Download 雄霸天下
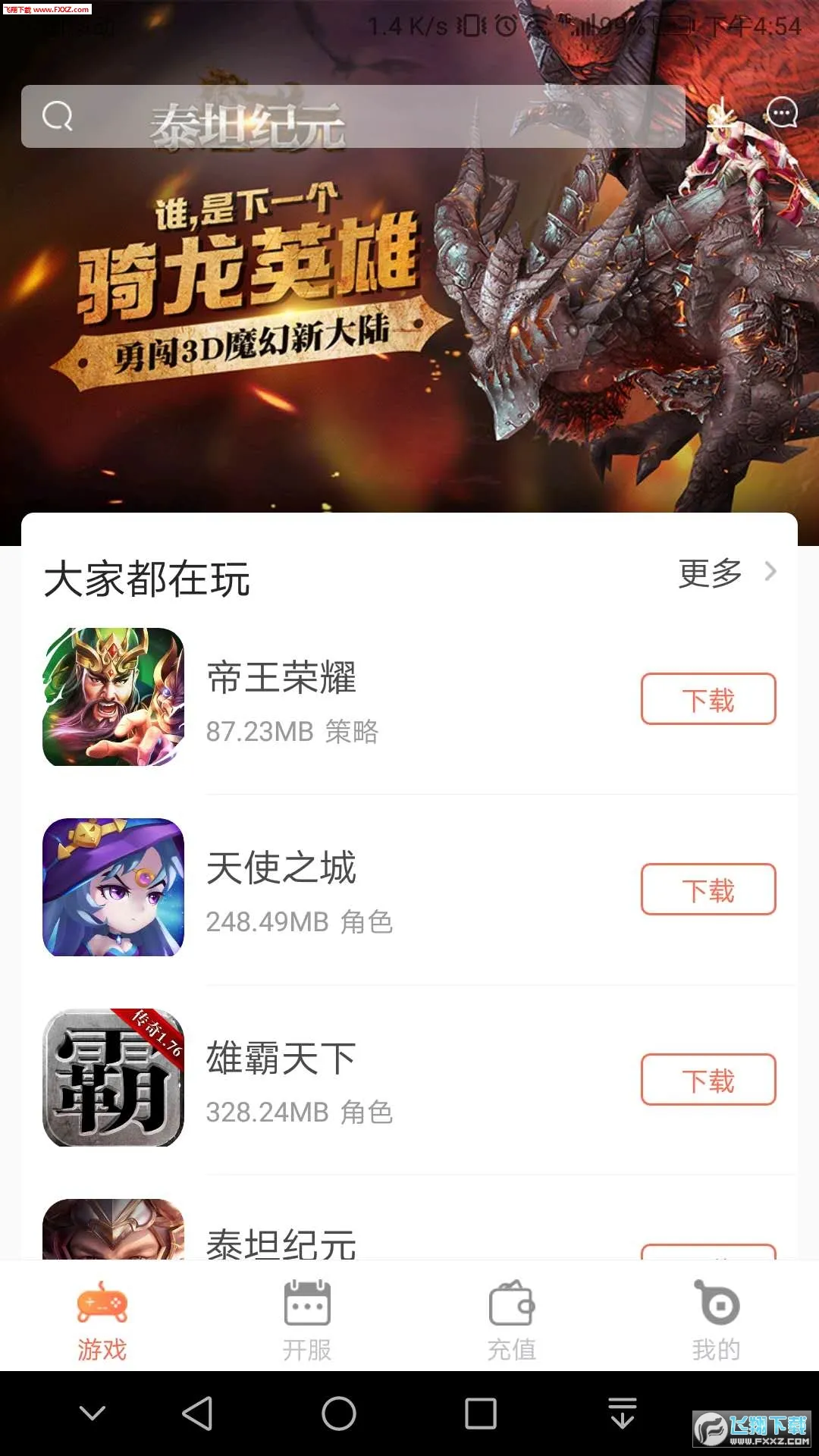The height and width of the screenshot is (1456, 819). pos(708,1080)
